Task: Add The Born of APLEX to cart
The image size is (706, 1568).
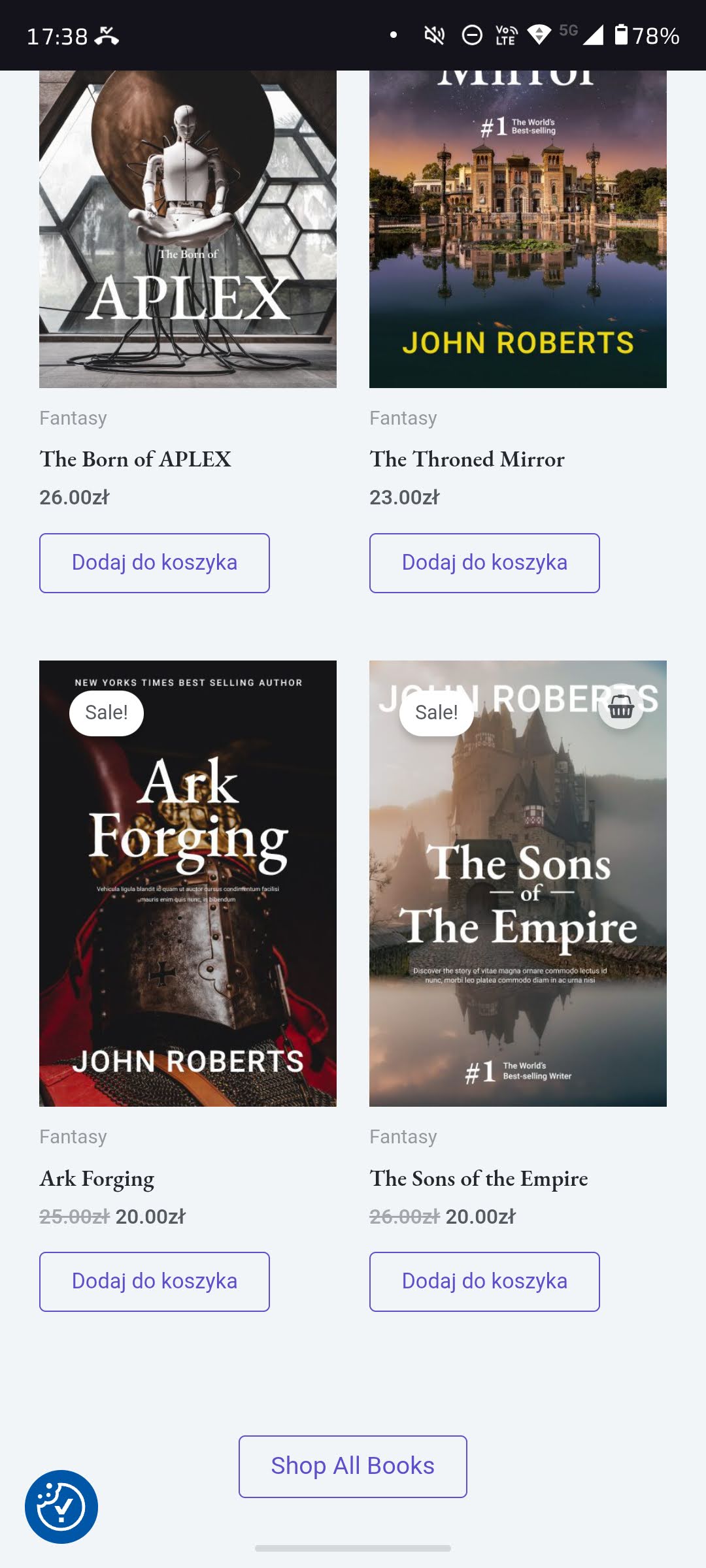Action: pyautogui.click(x=154, y=563)
